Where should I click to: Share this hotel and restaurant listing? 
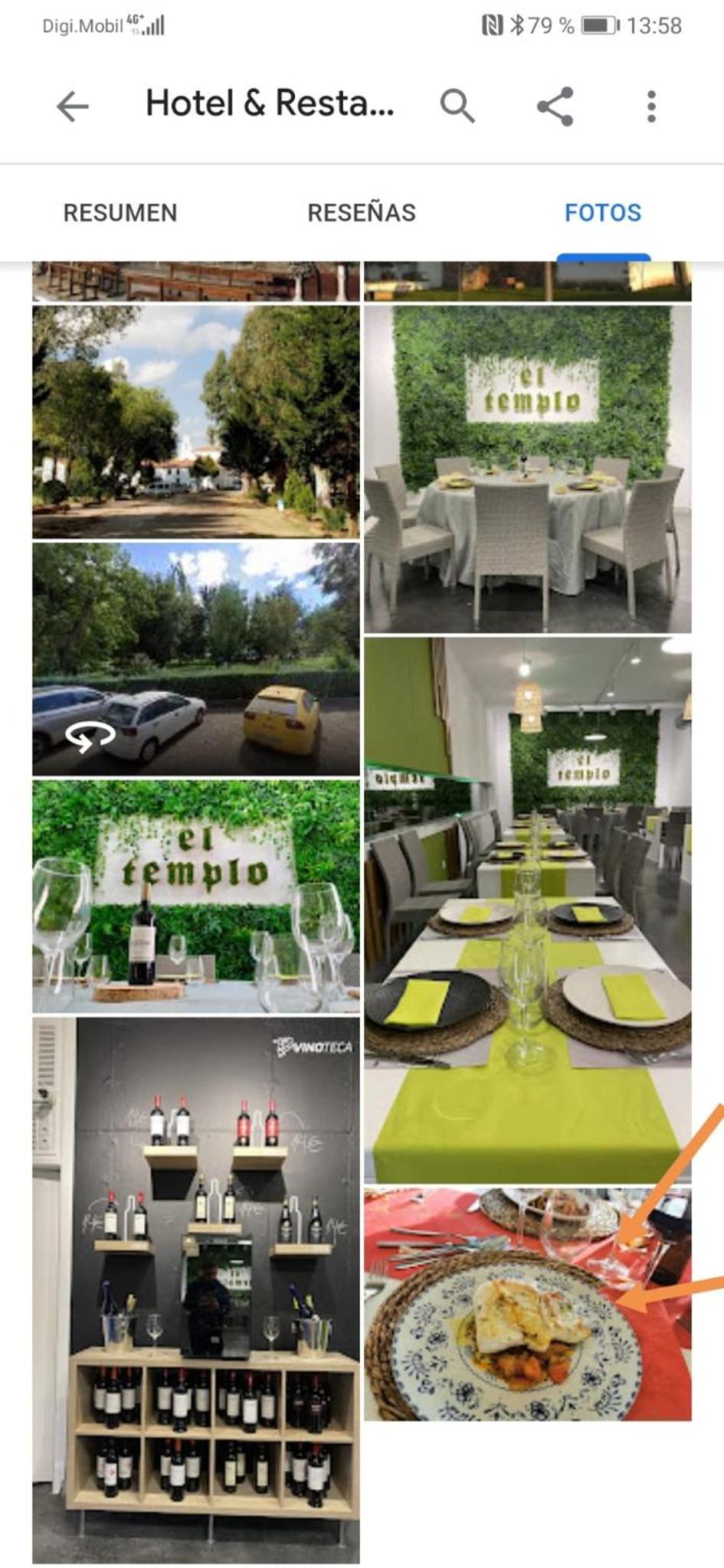(x=555, y=106)
